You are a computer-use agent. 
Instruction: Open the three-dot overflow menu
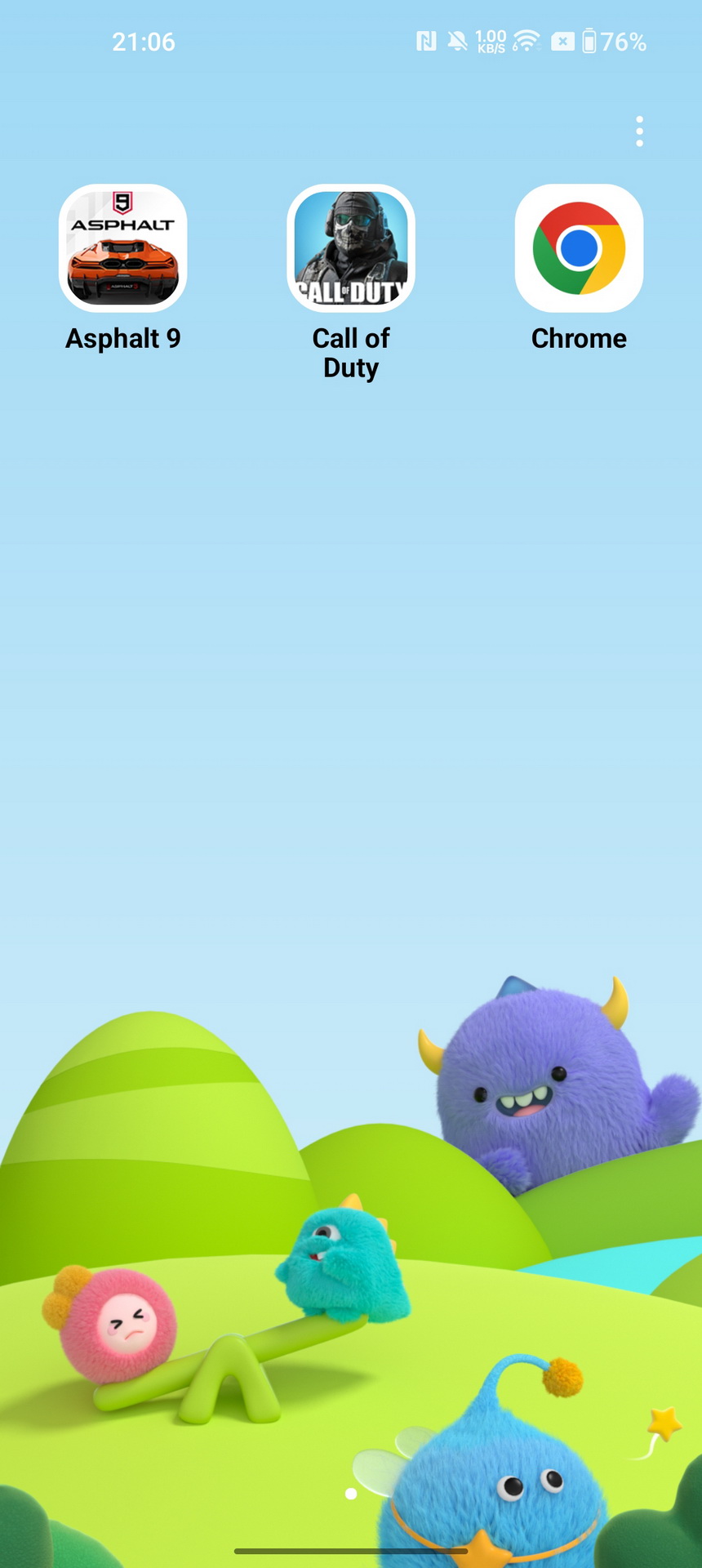pyautogui.click(x=639, y=131)
